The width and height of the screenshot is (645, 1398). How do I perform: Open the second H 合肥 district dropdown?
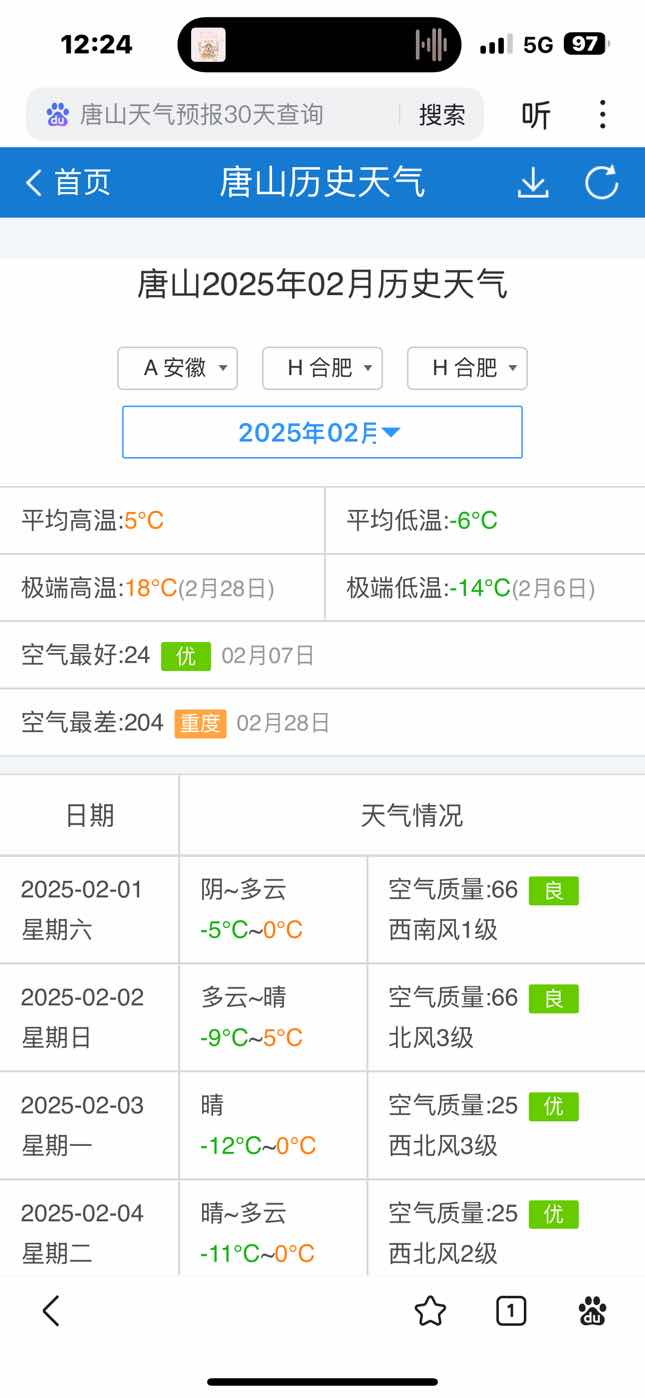(467, 368)
